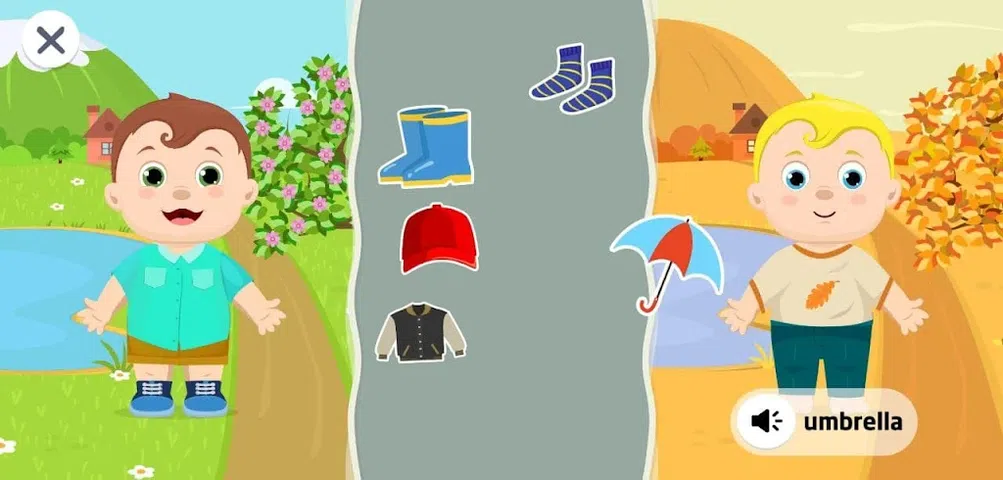Close the dress-up game screen
The width and height of the screenshot is (1003, 480).
tap(50, 40)
